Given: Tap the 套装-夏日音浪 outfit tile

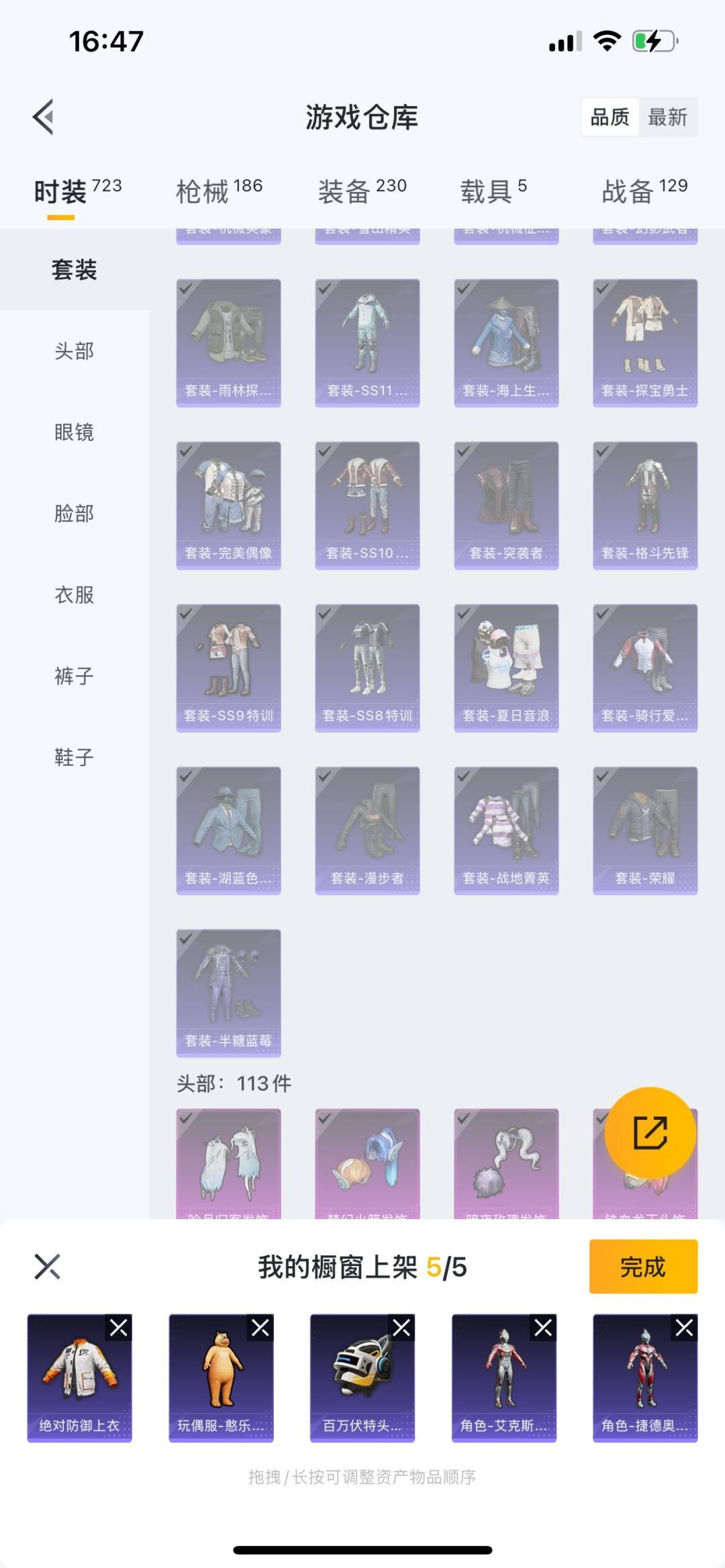Looking at the screenshot, I should [x=506, y=668].
